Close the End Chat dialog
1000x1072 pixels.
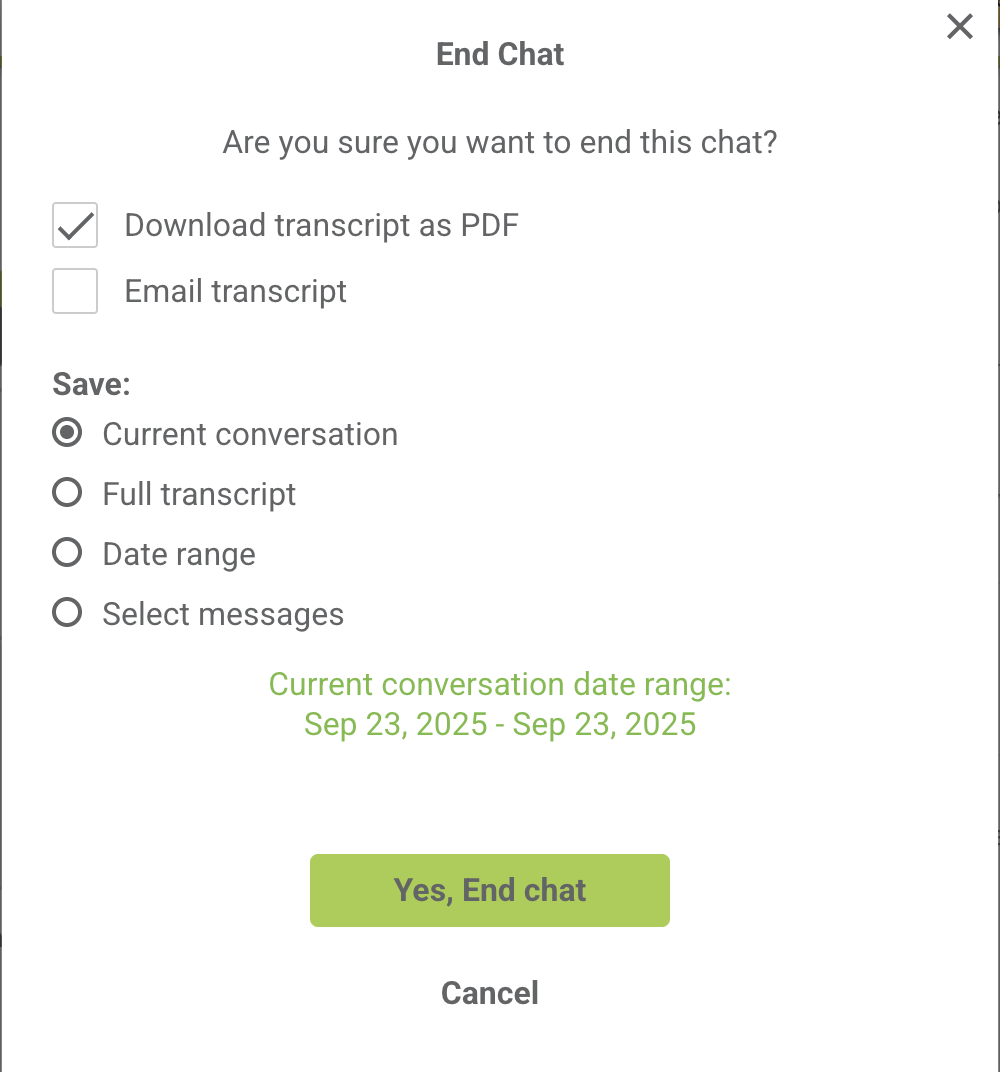(959, 27)
